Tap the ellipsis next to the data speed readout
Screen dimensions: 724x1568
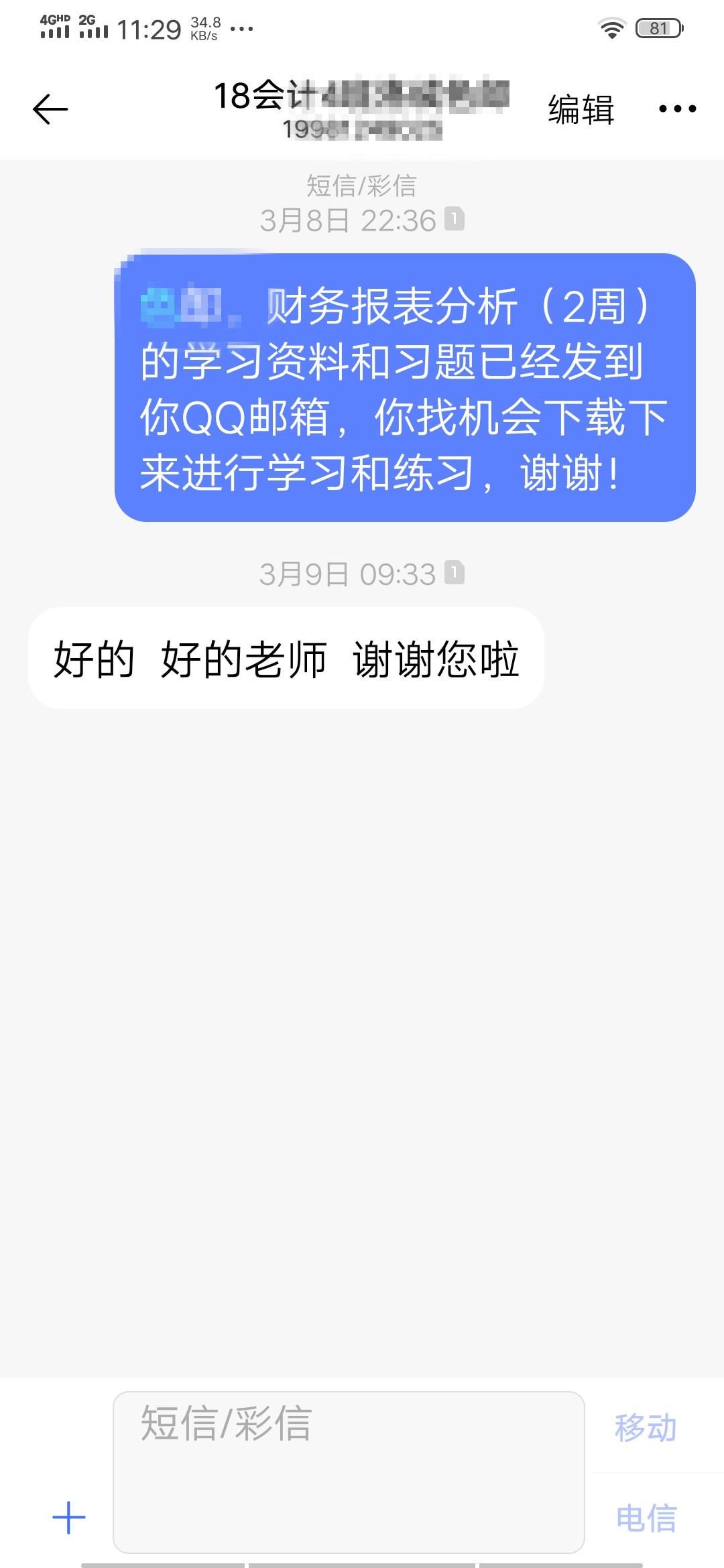(x=241, y=28)
